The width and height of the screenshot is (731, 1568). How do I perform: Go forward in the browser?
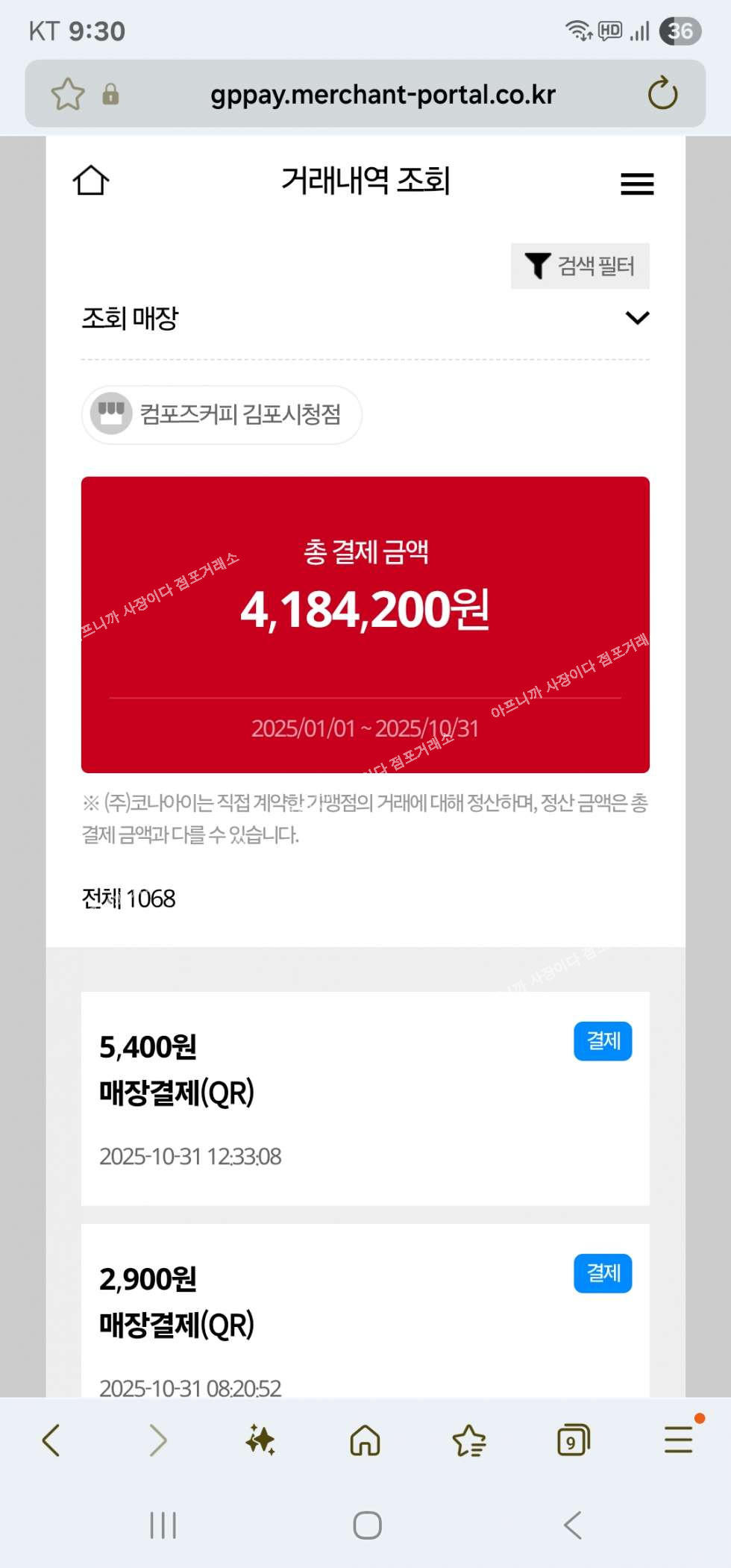pyautogui.click(x=157, y=1440)
